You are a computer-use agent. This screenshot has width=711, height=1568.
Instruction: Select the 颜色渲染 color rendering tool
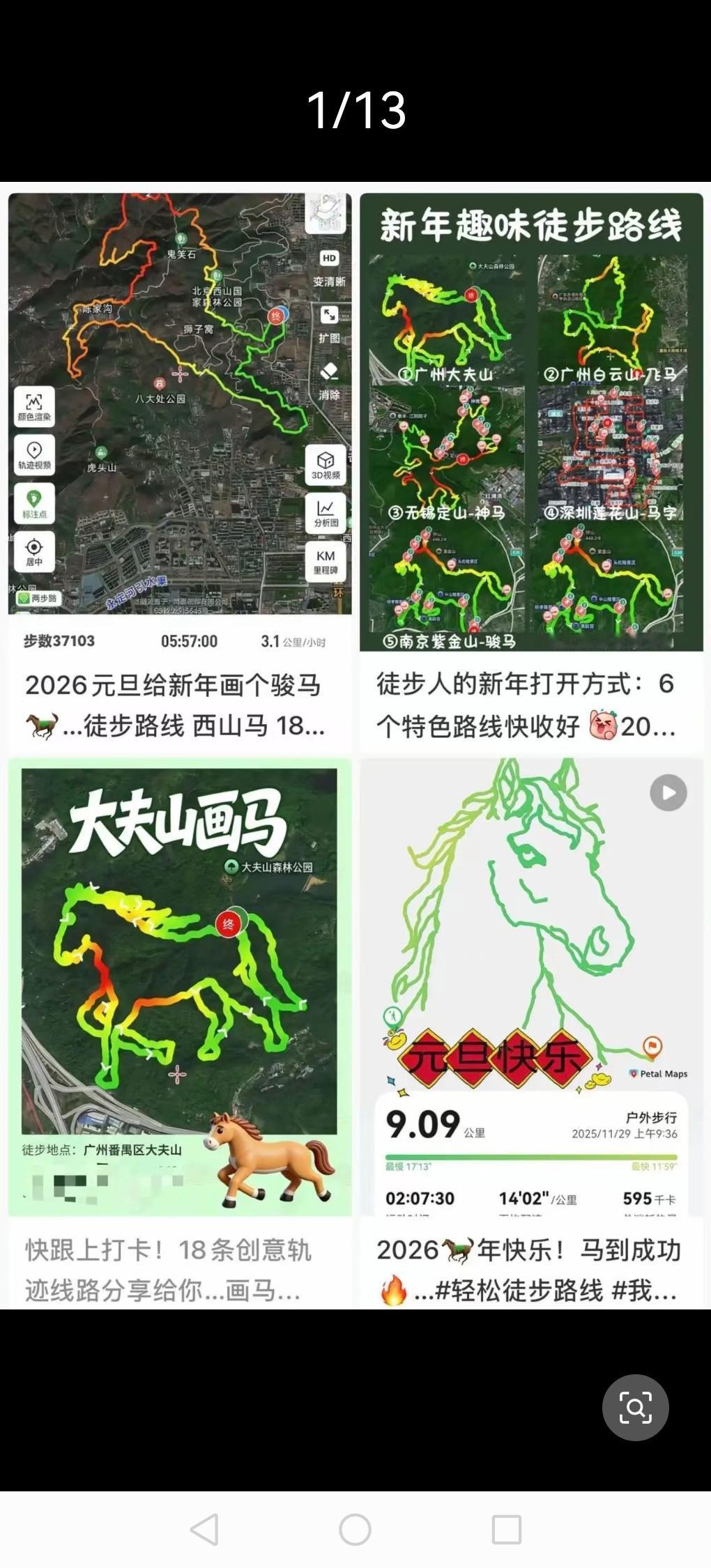[x=33, y=408]
